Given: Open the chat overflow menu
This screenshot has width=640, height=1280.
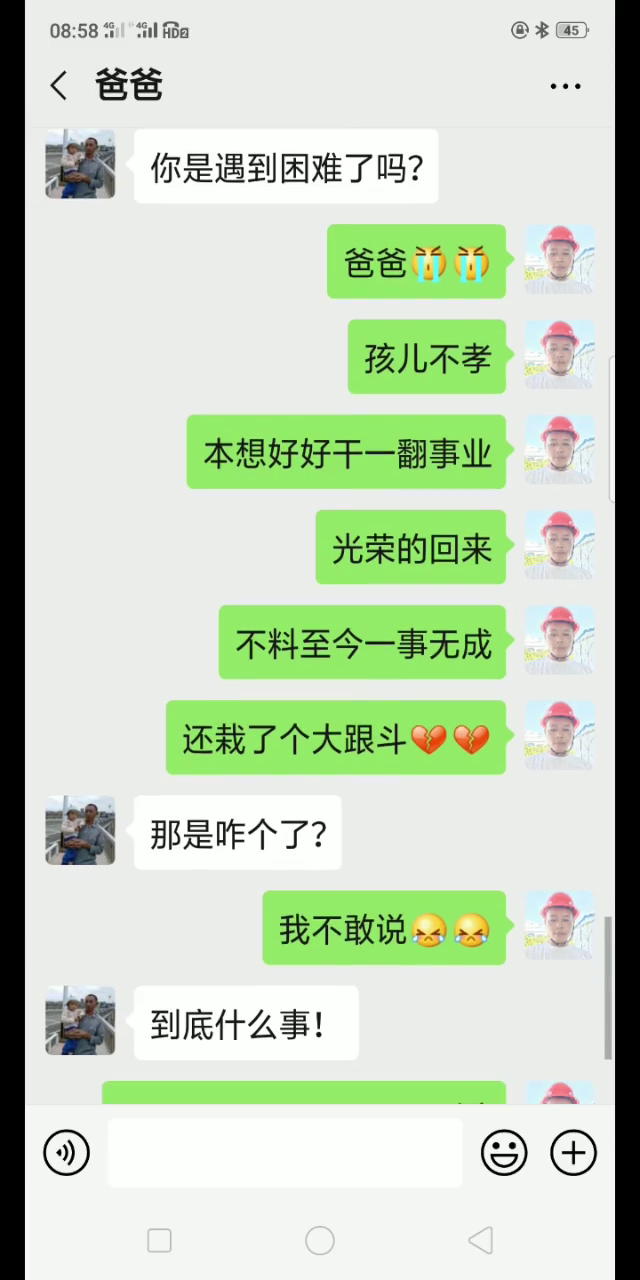Looking at the screenshot, I should (x=565, y=86).
